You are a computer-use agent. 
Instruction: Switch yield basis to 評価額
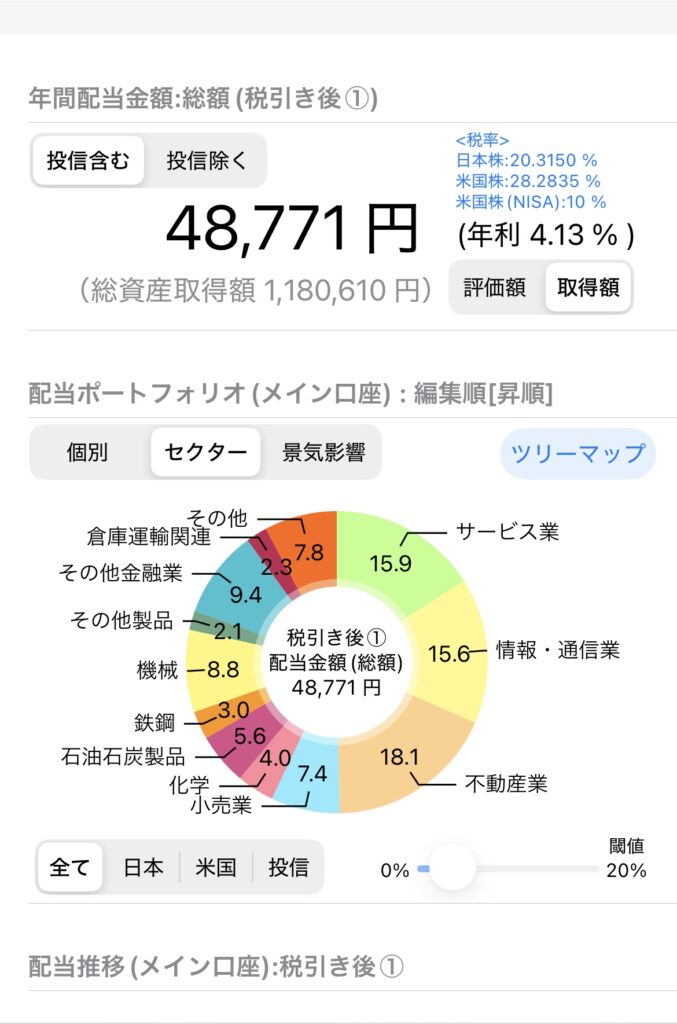click(x=495, y=287)
